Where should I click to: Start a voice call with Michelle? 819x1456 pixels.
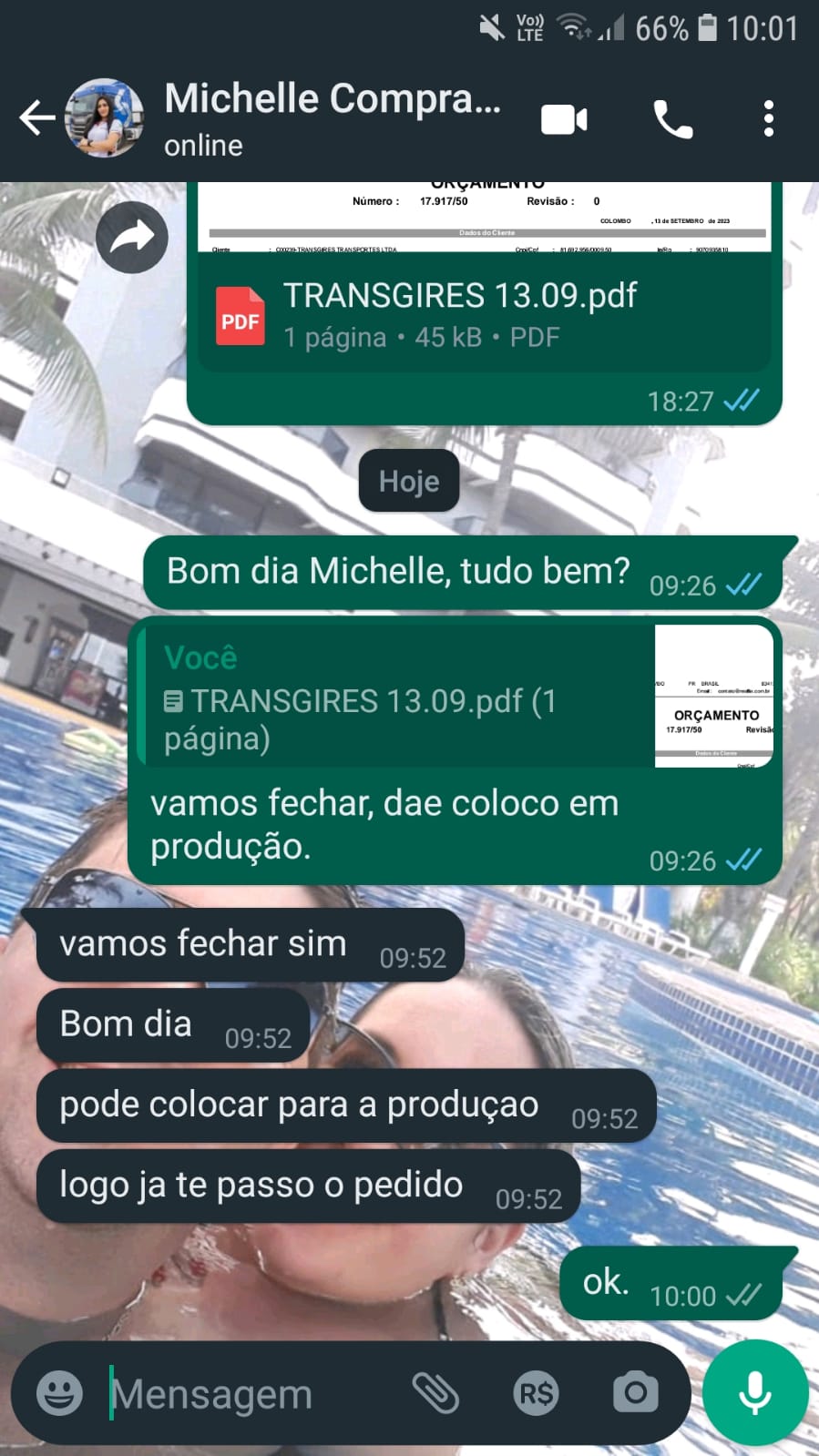click(673, 119)
